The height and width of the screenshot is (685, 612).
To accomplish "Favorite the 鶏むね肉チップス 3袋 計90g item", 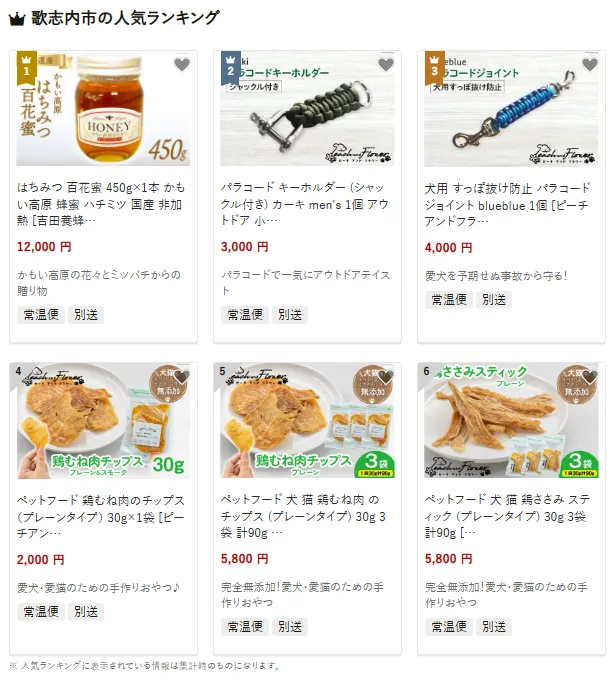I will pos(385,377).
